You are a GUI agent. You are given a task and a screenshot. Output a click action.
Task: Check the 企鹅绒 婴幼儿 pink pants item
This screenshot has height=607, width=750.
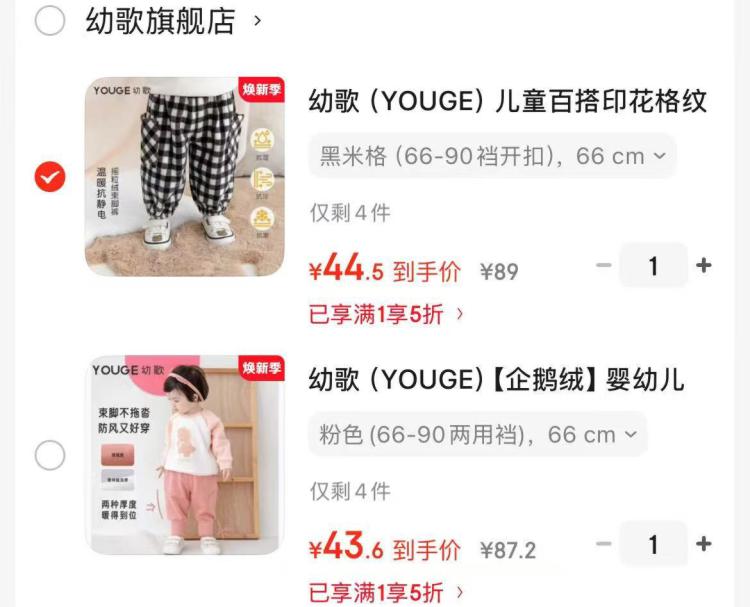[50, 456]
